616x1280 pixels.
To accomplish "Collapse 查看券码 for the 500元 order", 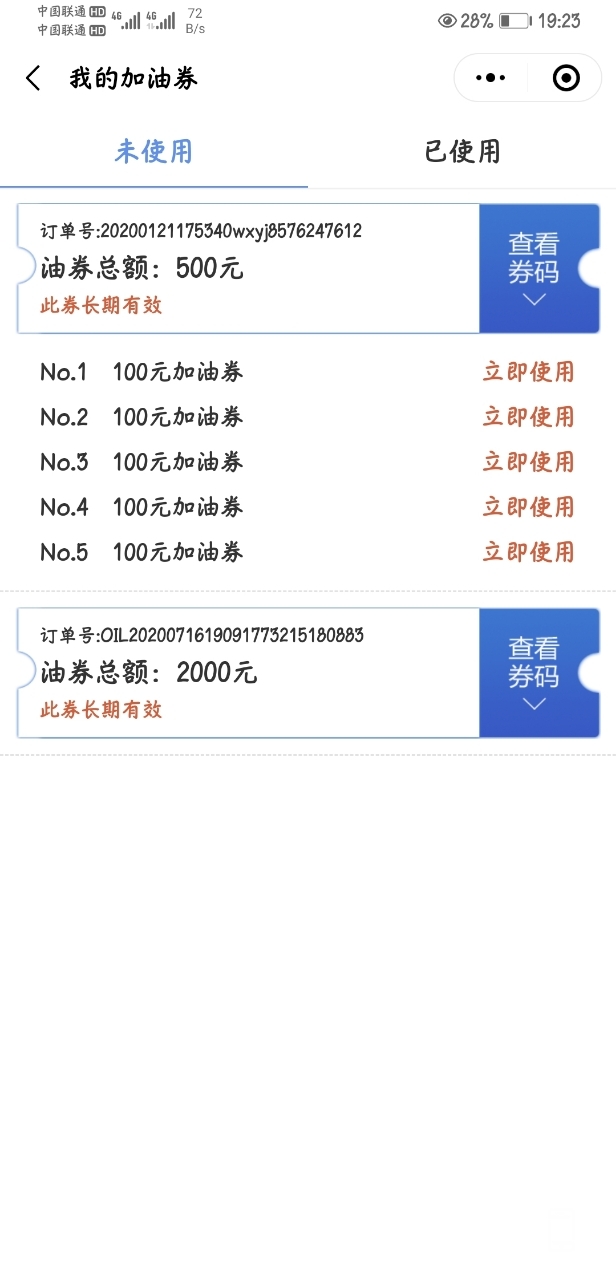I will tap(534, 269).
